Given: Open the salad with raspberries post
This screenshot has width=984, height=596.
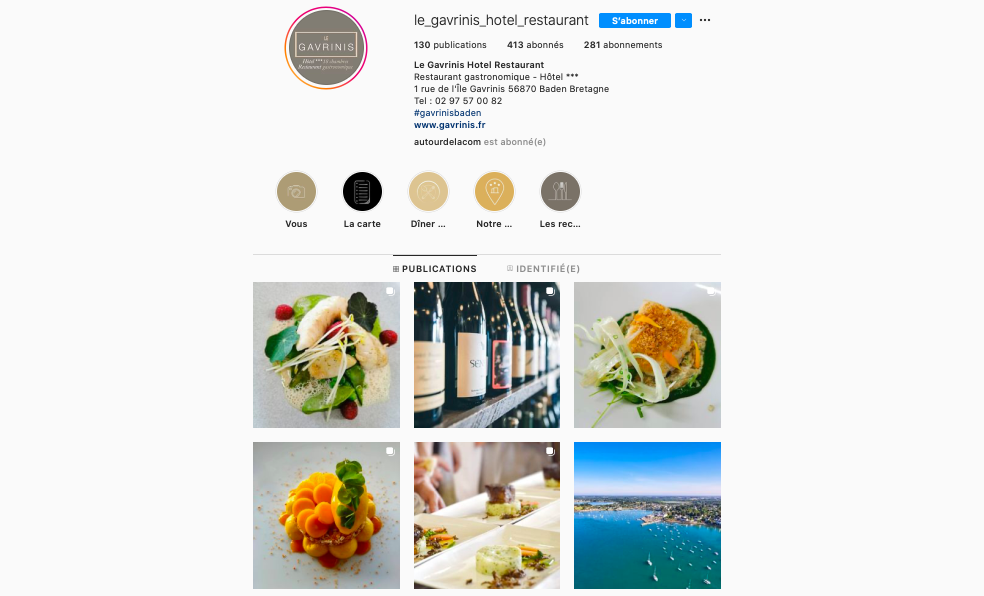Looking at the screenshot, I should 326,355.
